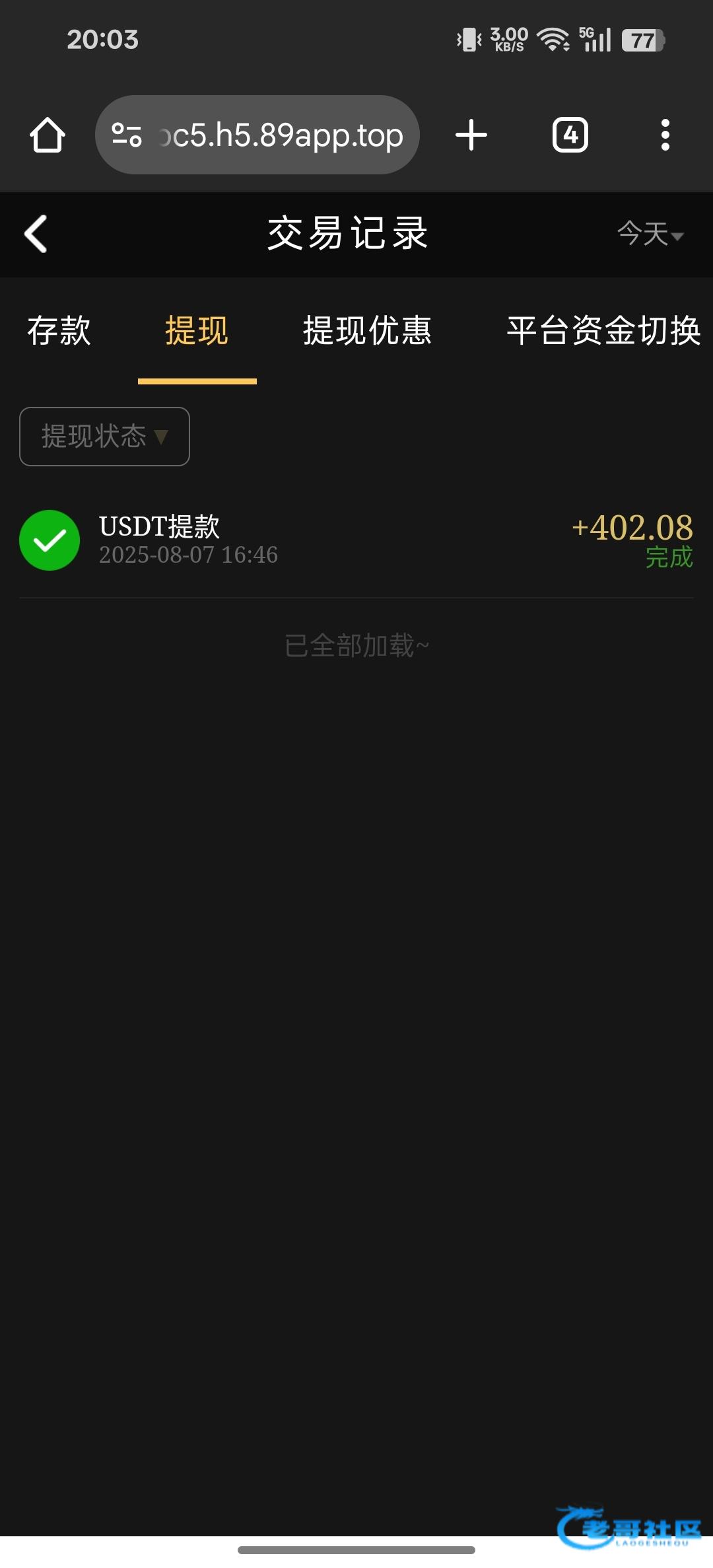Open the browser overflow menu

tap(665, 135)
